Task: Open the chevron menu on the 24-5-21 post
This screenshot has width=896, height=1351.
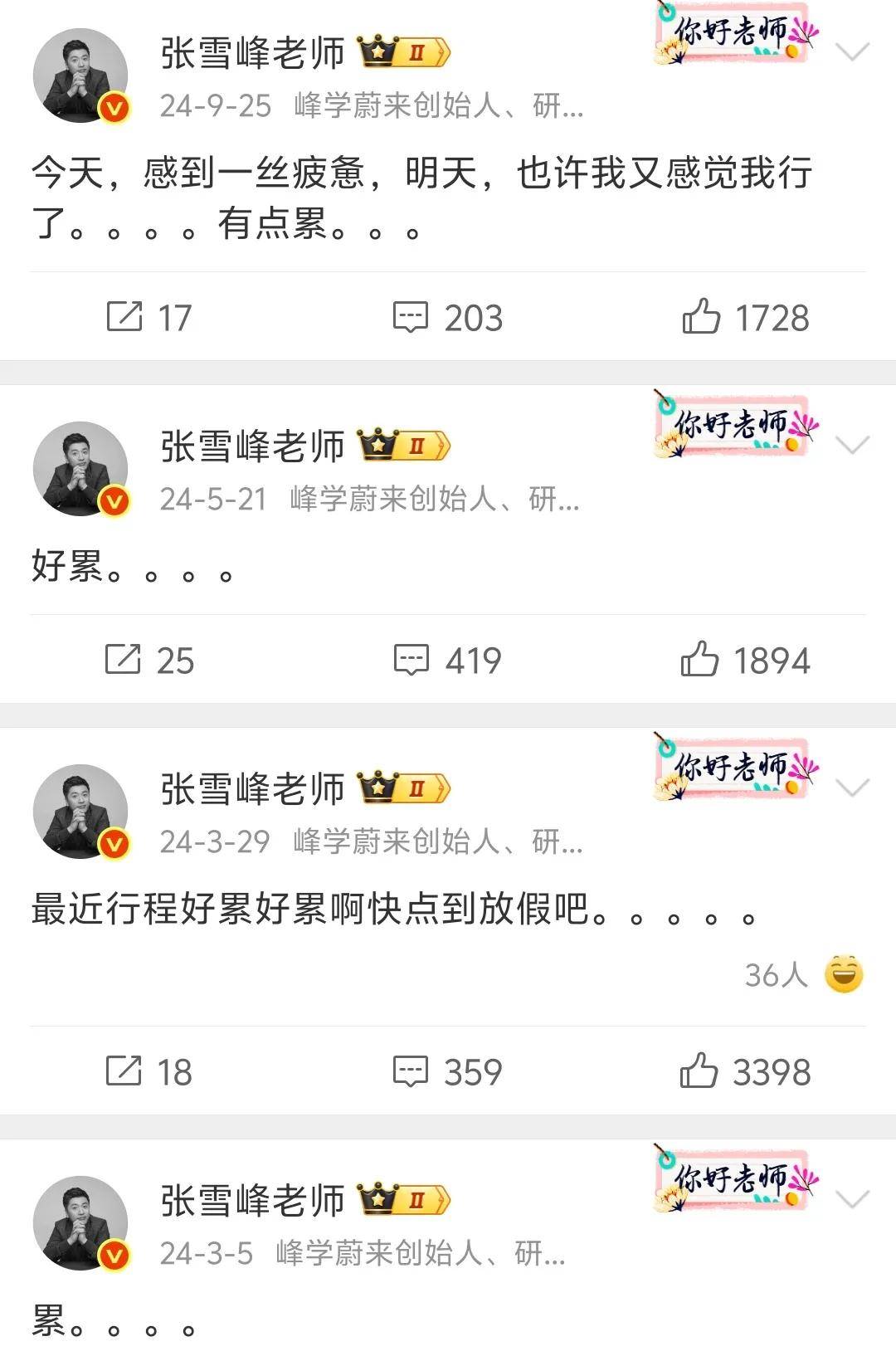Action: 852,446
